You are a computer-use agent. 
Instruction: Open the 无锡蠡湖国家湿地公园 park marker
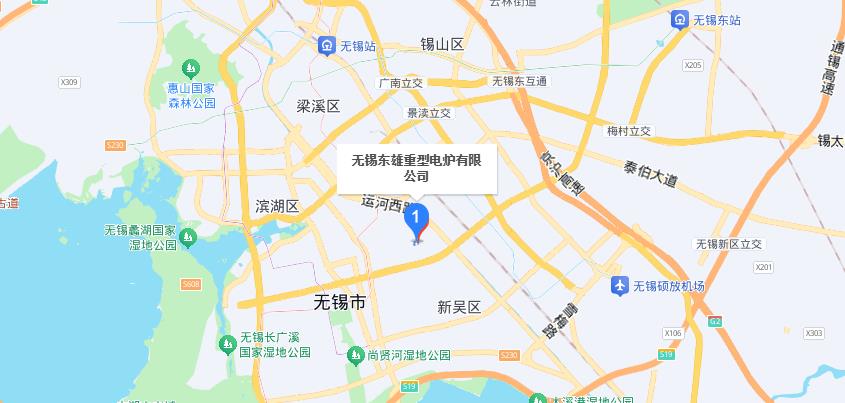[x=188, y=238]
